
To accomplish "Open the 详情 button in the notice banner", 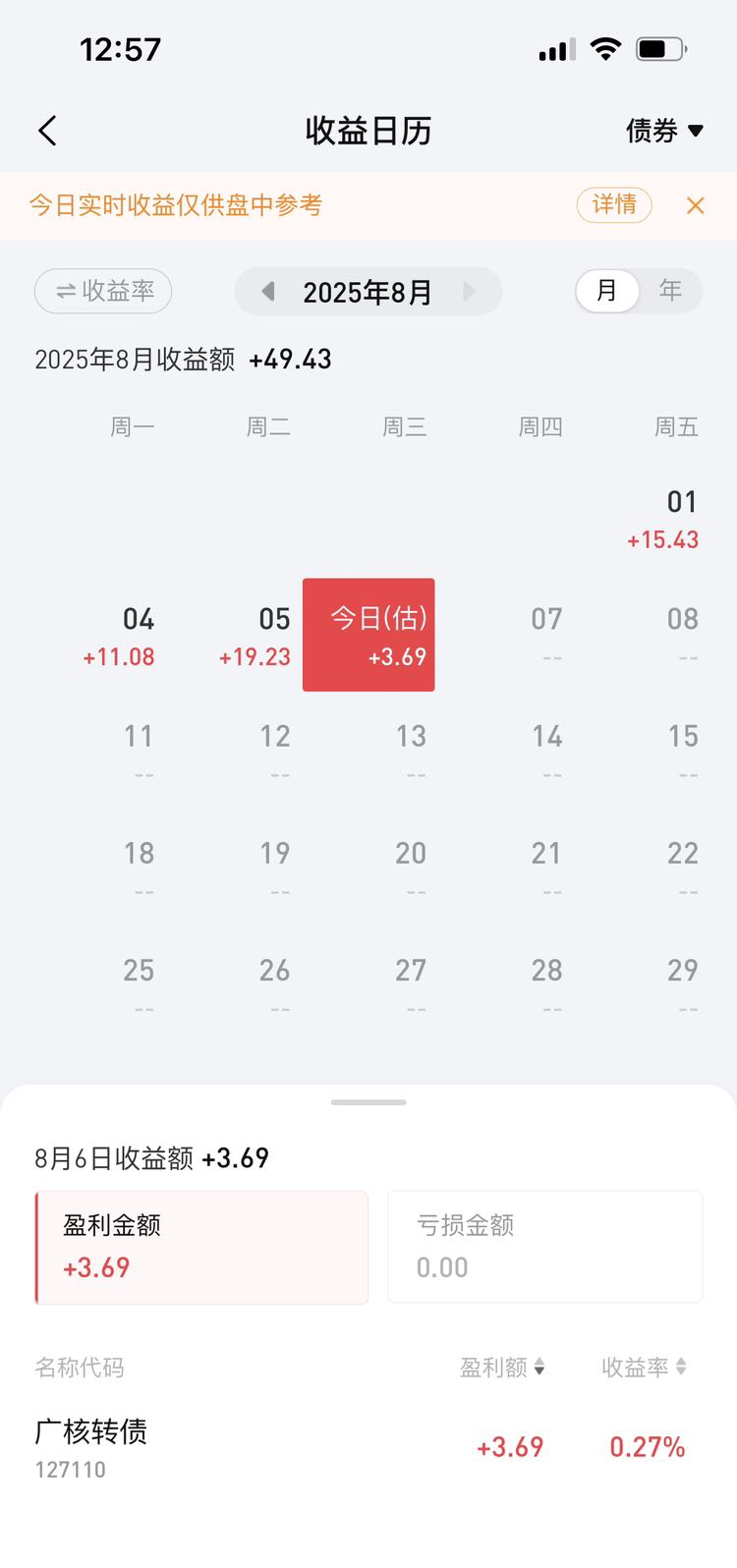I will pos(614,204).
